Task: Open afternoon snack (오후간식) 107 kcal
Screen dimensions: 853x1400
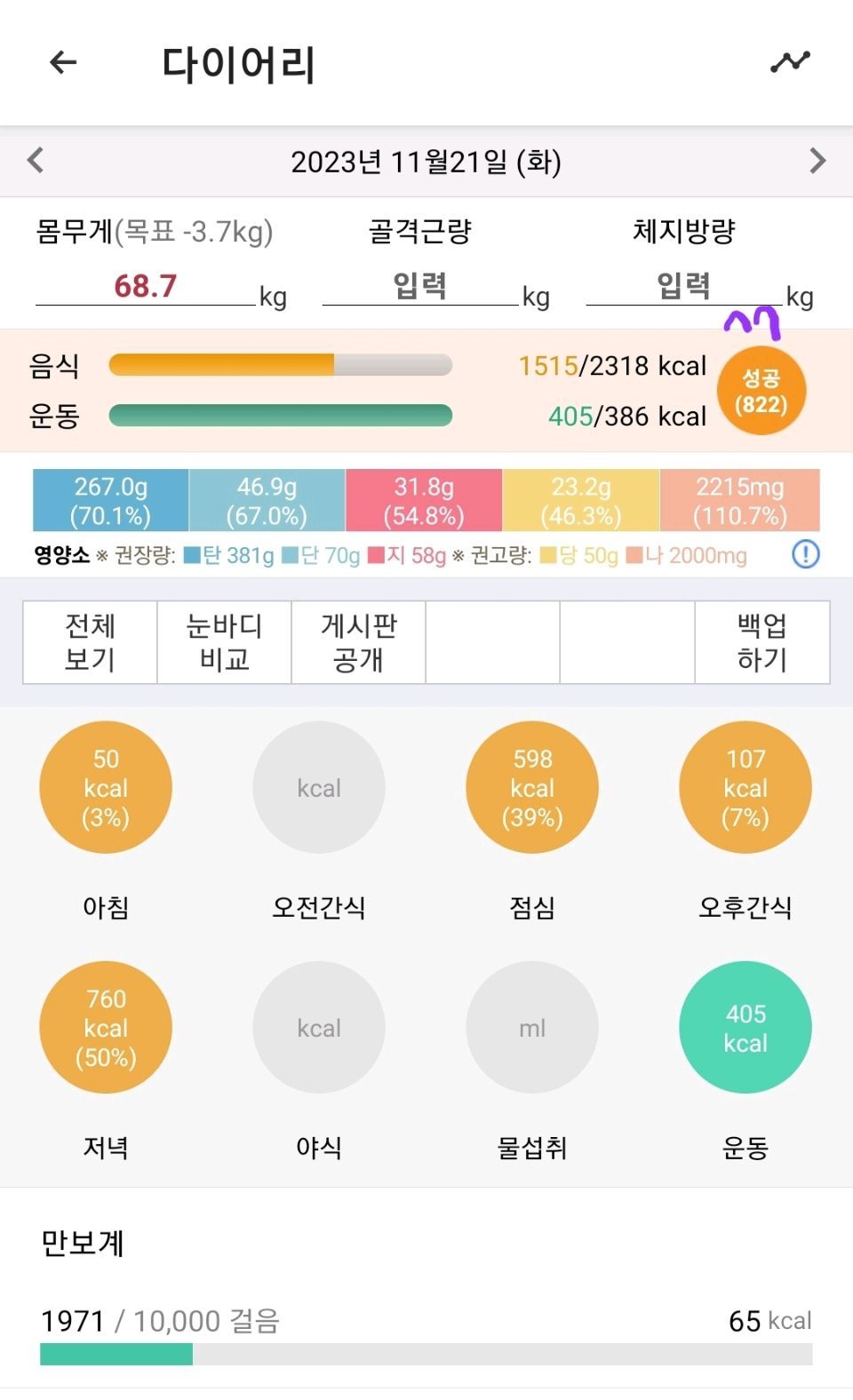Action: click(x=745, y=788)
